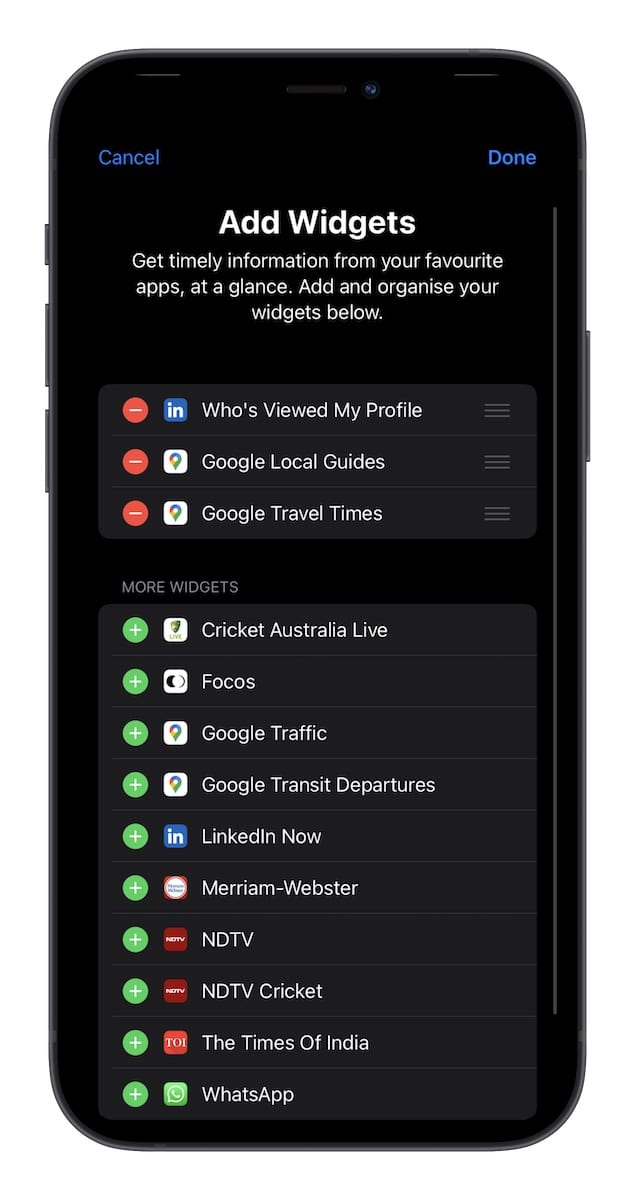The width and height of the screenshot is (635, 1200).
Task: Add the Focos widget
Action: (135, 682)
